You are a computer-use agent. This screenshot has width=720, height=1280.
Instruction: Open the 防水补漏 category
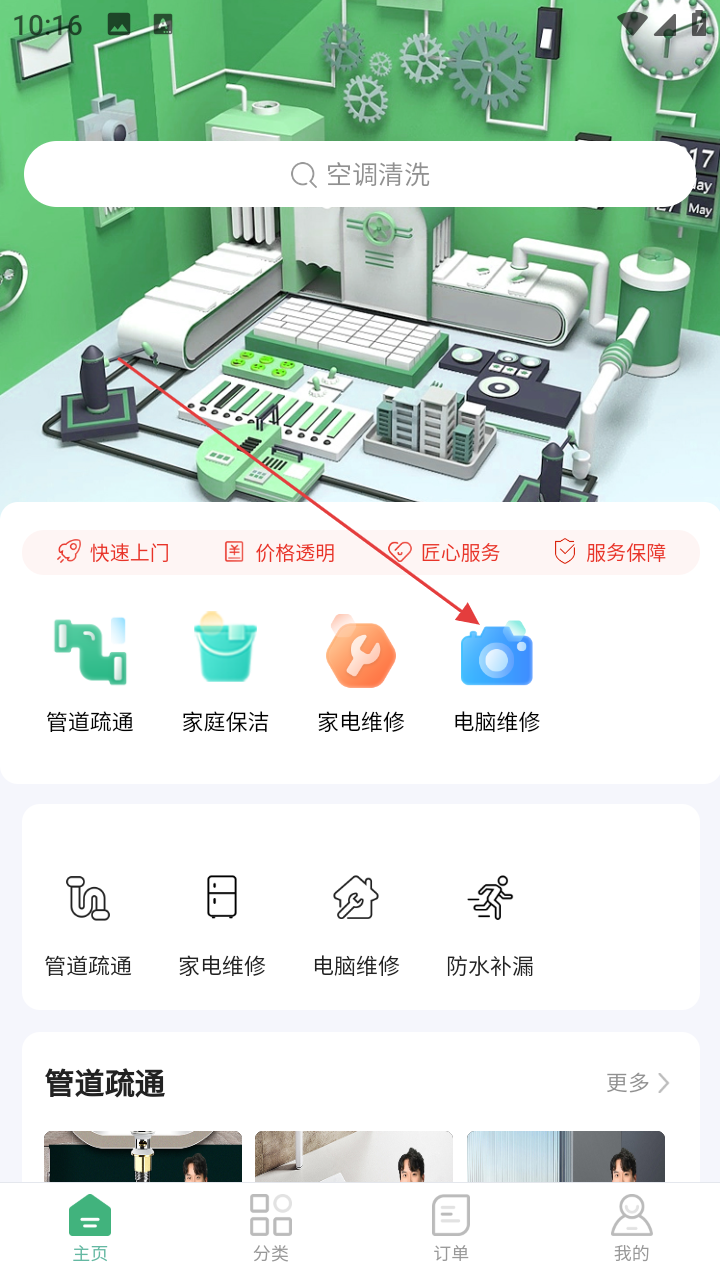[x=490, y=920]
